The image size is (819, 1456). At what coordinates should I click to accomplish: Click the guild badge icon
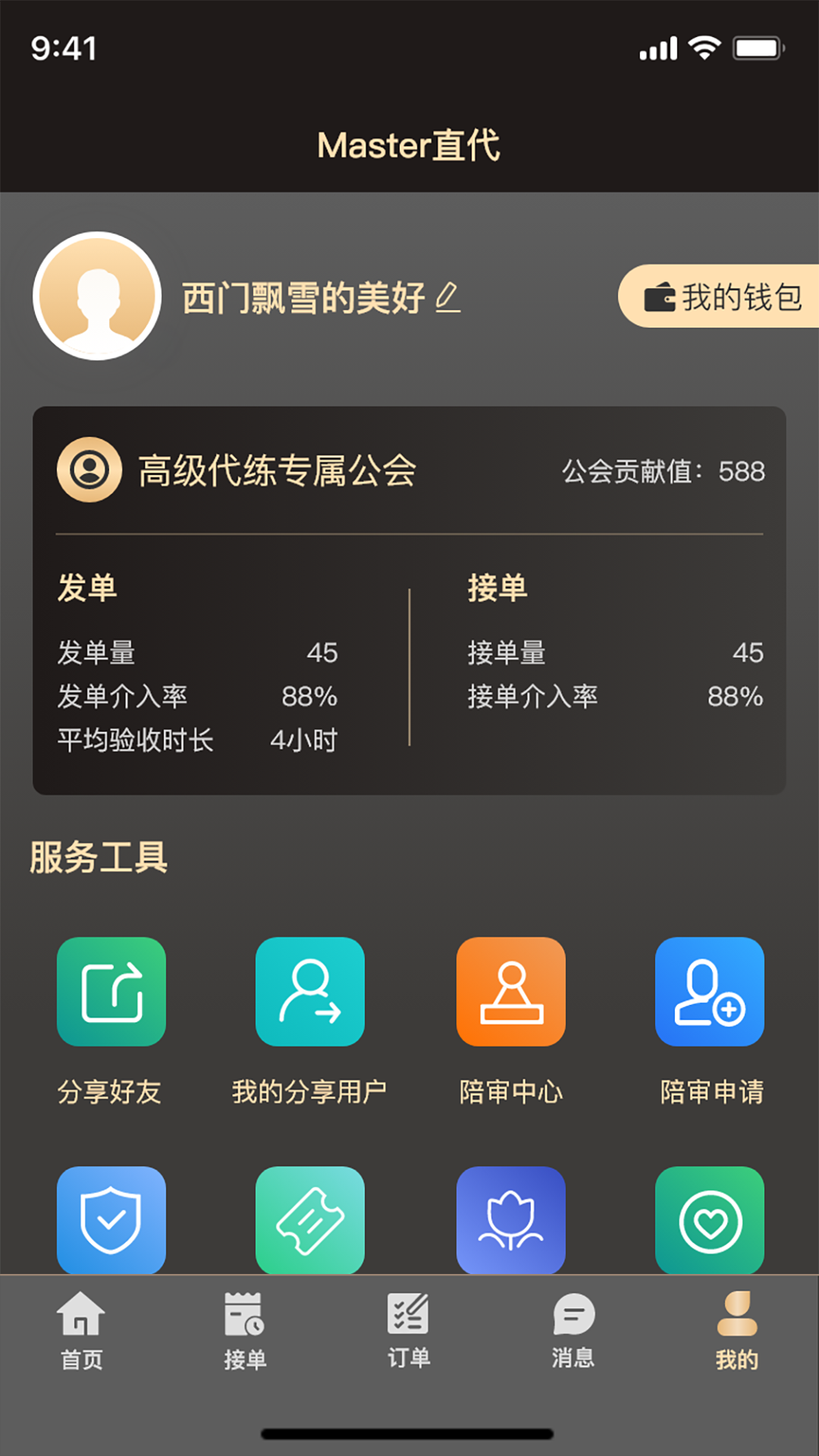(x=89, y=470)
